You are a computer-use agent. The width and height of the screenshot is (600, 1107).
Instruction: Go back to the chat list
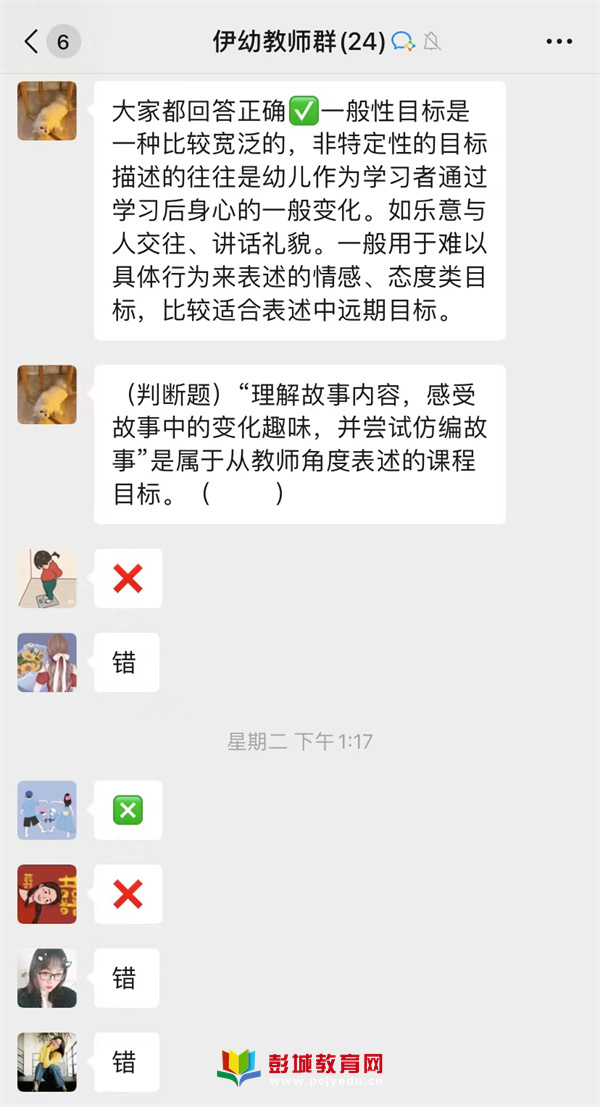pos(32,41)
